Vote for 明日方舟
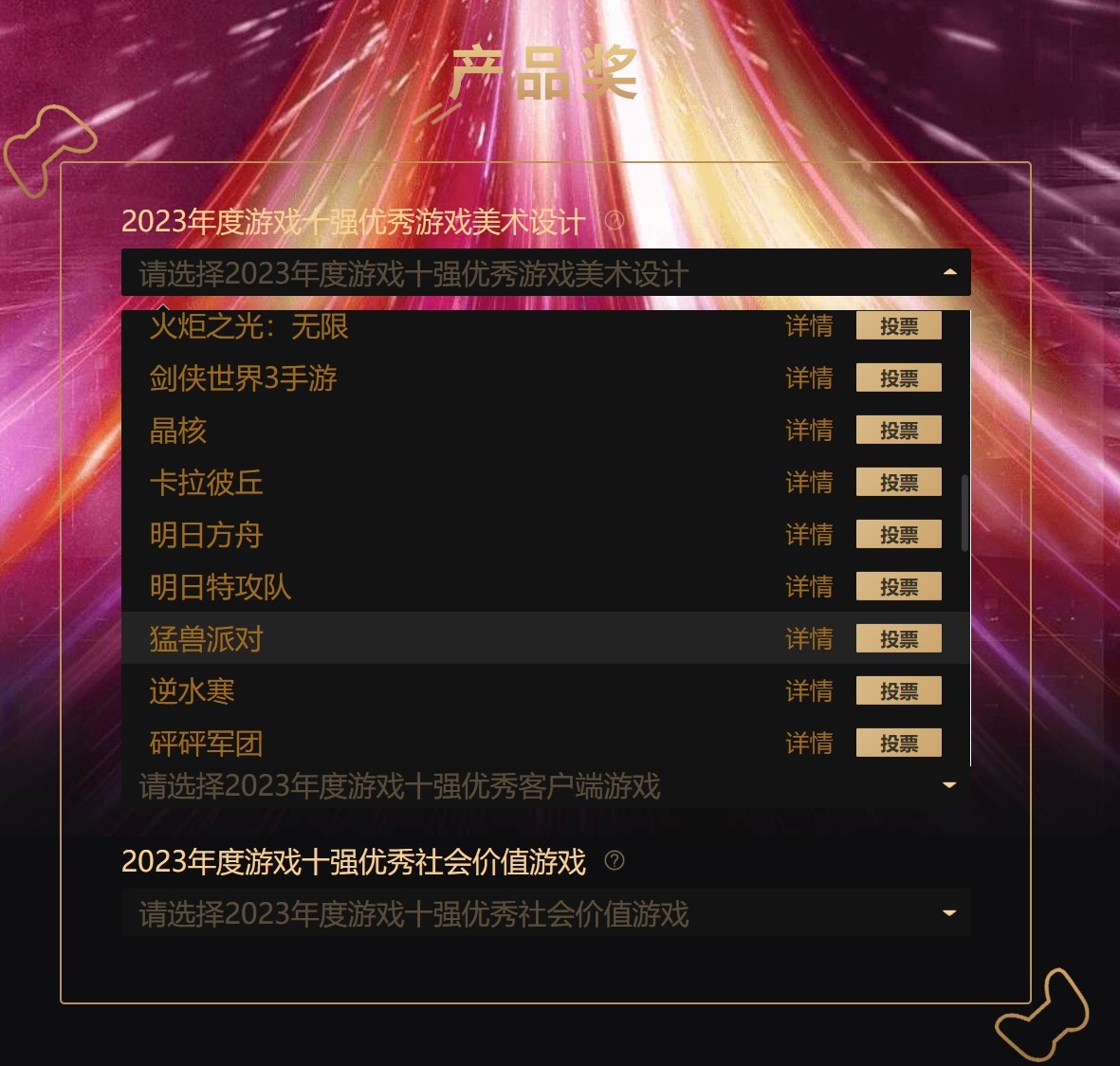 pos(898,535)
